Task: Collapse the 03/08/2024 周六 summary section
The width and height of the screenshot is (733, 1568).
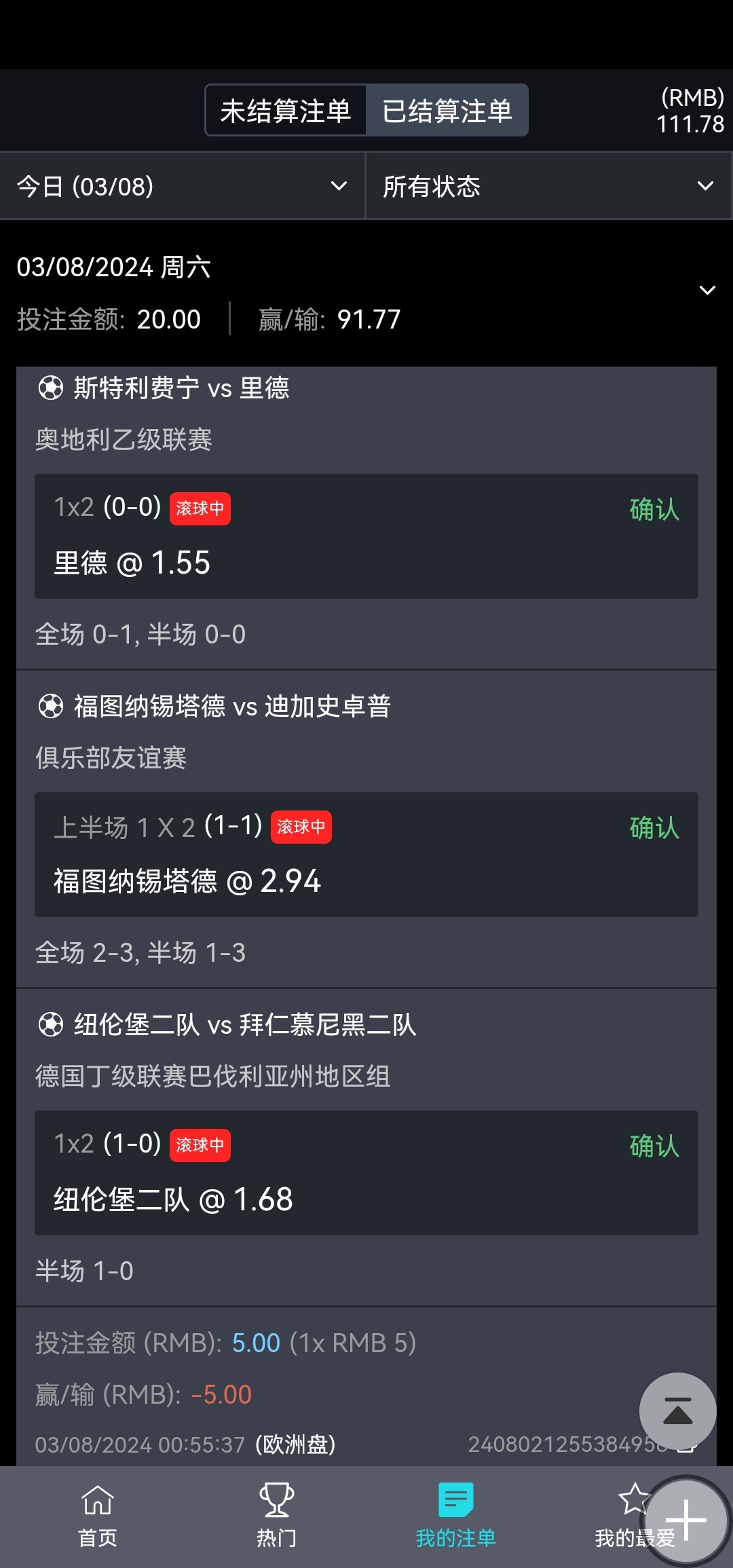Action: tap(707, 291)
